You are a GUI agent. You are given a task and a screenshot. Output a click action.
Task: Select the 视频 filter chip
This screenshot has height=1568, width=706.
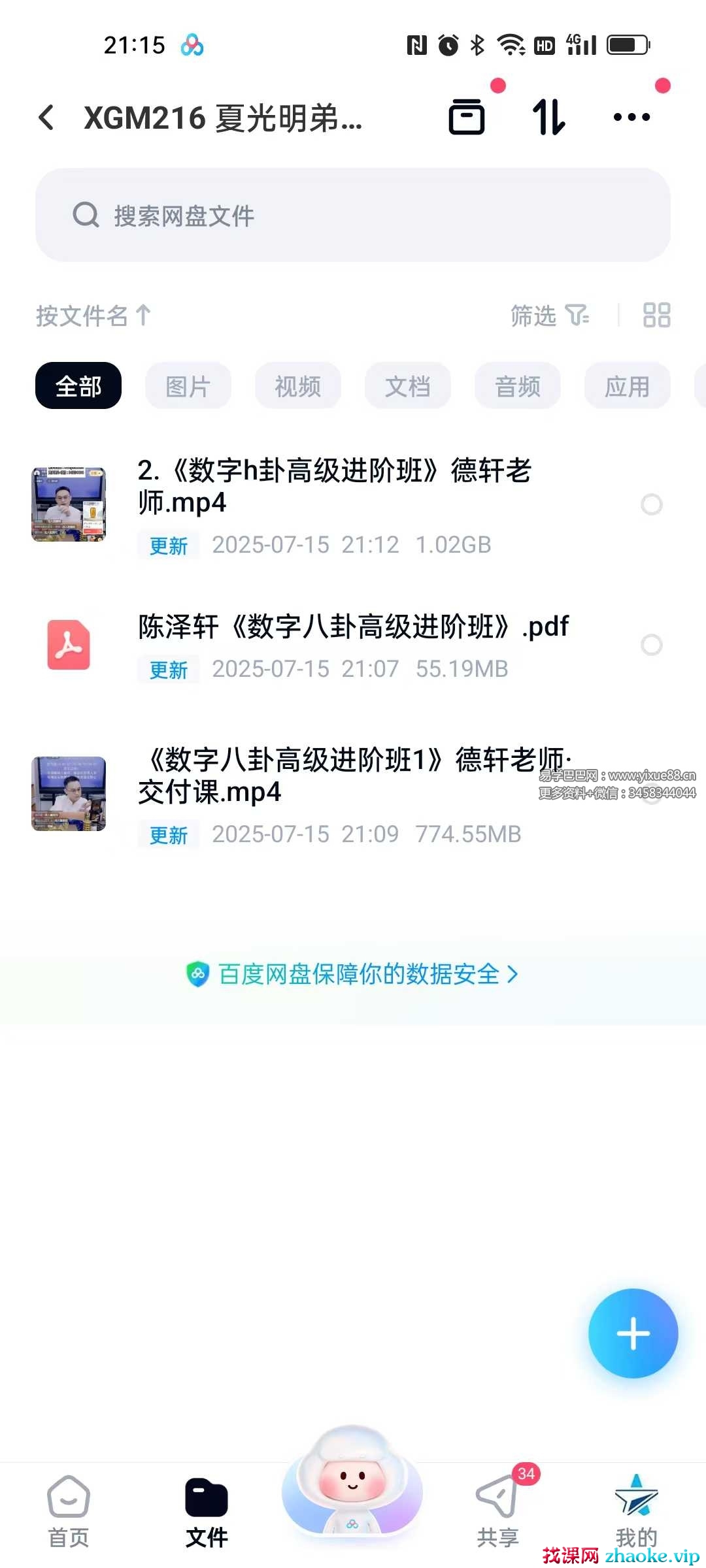click(297, 386)
